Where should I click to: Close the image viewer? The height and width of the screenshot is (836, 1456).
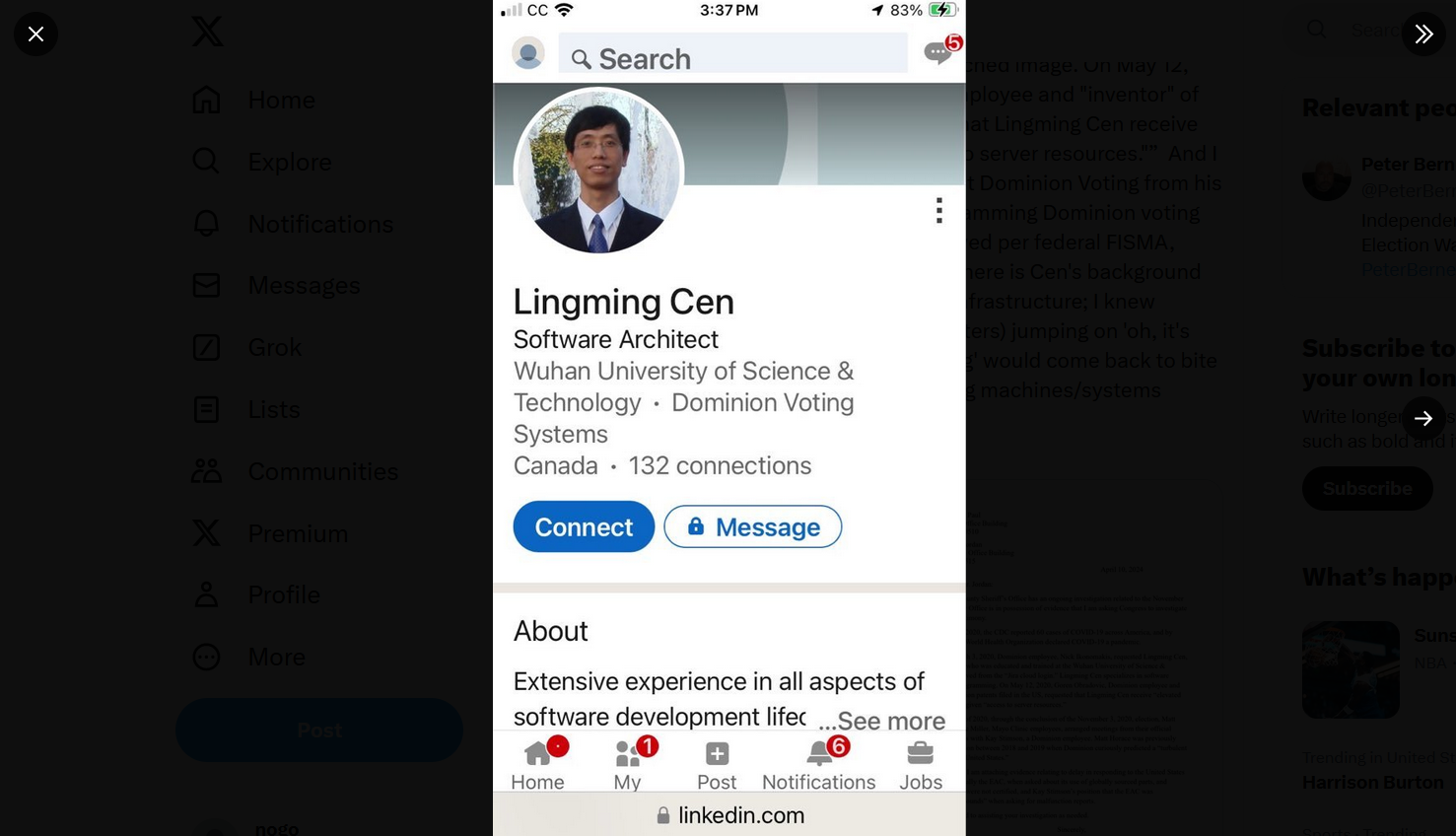pyautogui.click(x=35, y=35)
